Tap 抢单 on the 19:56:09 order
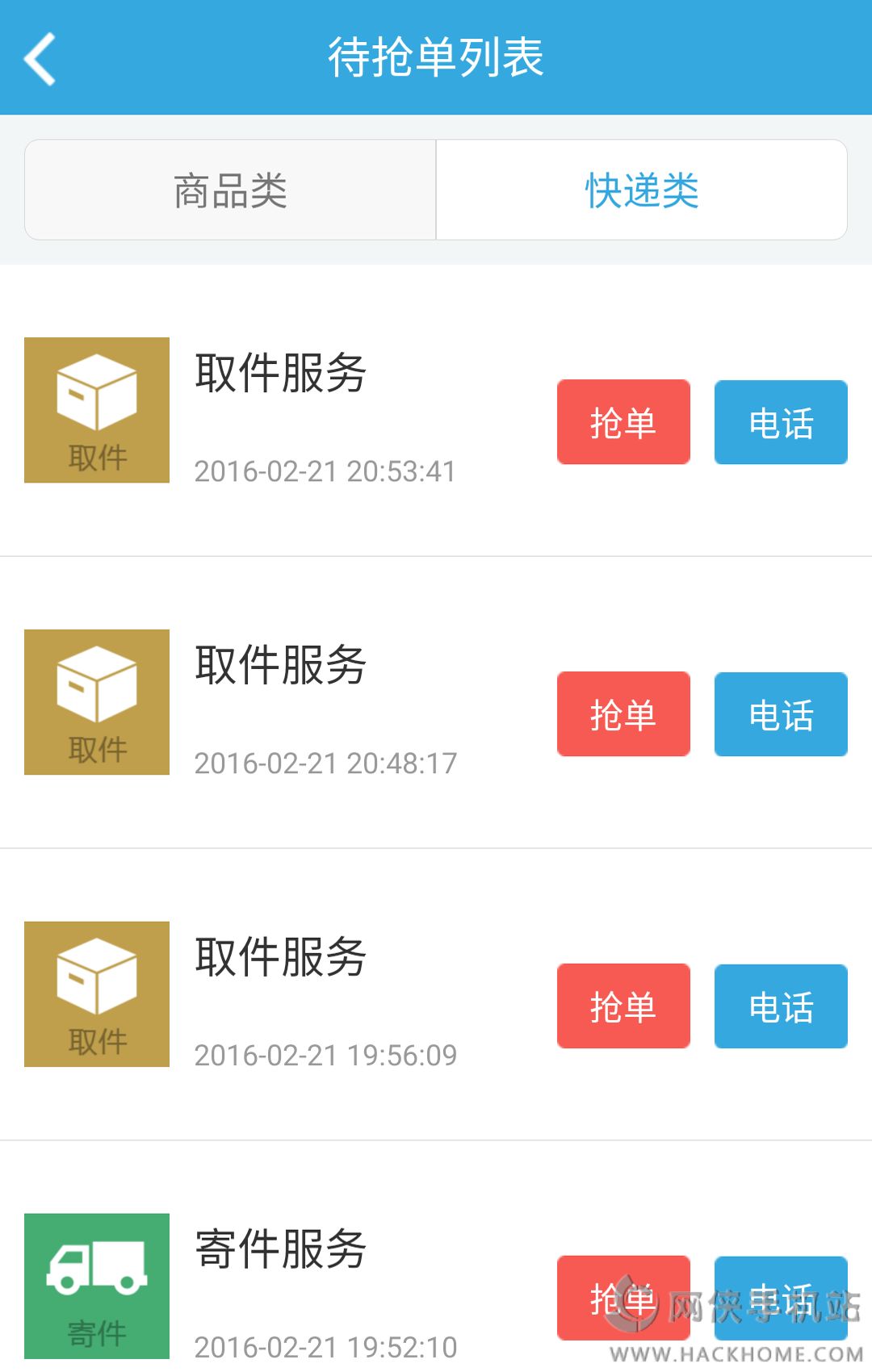 coord(623,1006)
